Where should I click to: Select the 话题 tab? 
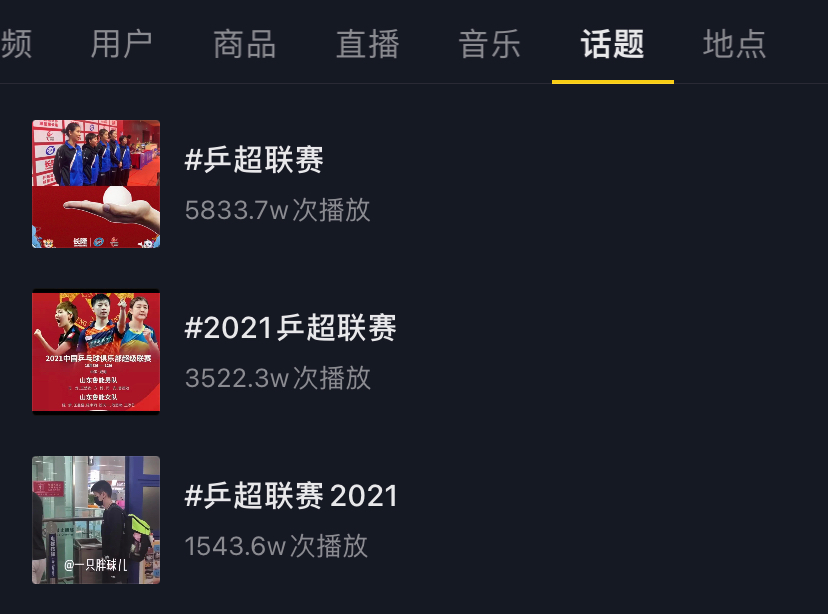pyautogui.click(x=612, y=44)
